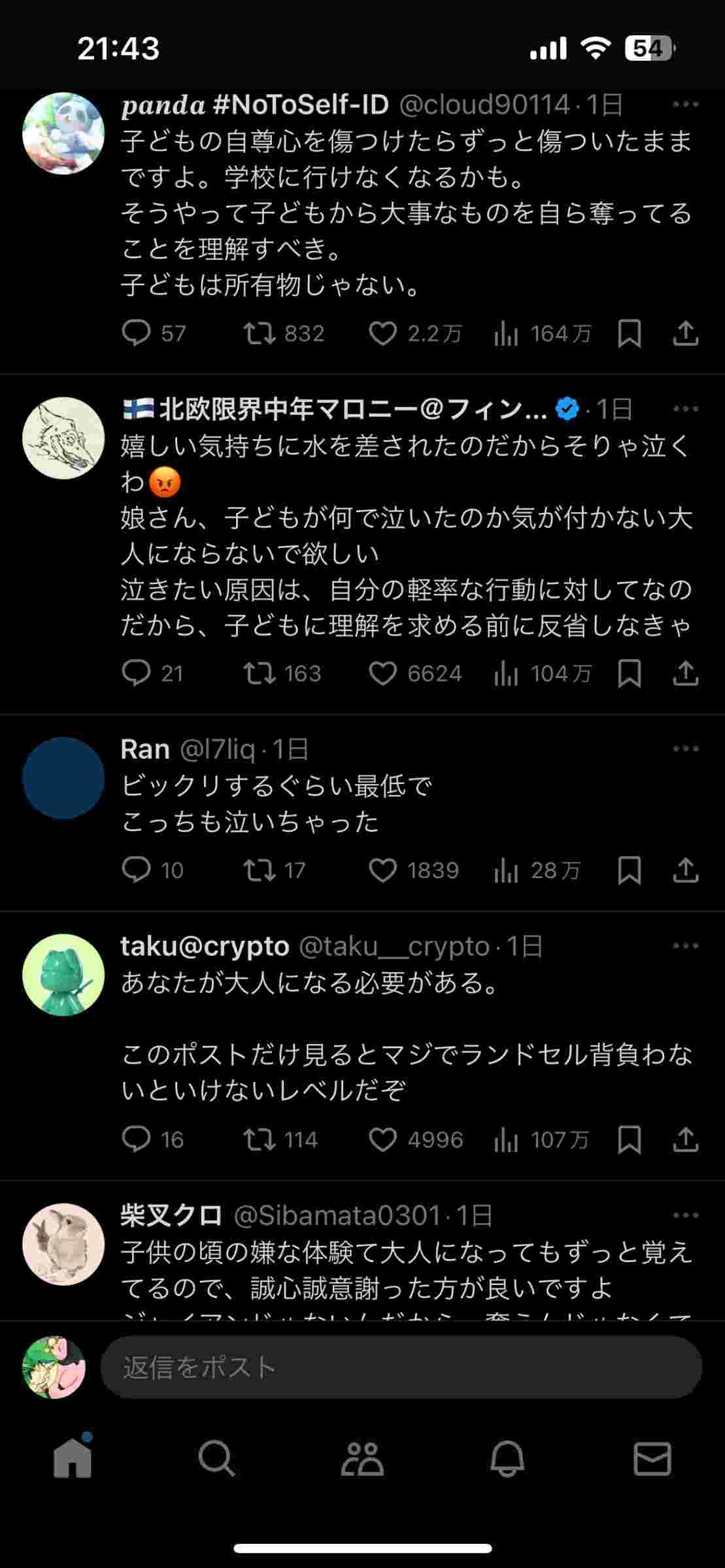Screen dimensions: 725x1568
Task: Open the Communities tab
Action: pos(362,1458)
